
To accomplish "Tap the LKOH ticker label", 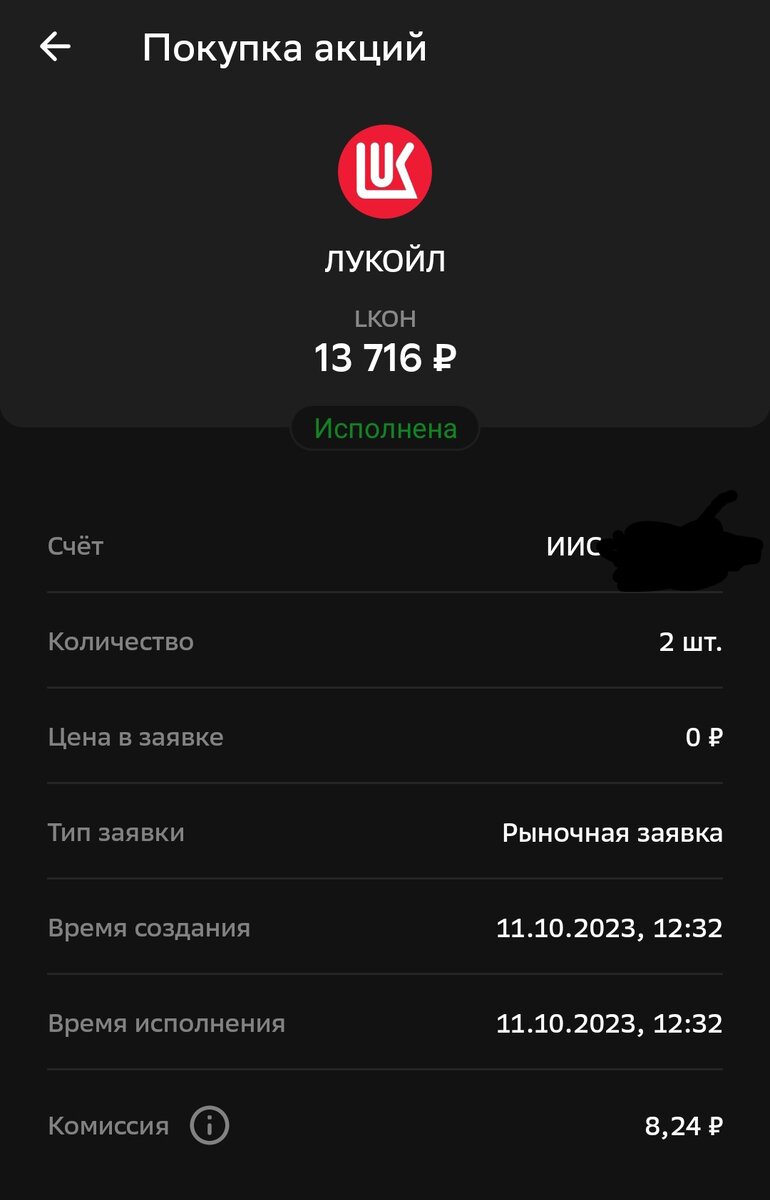I will tap(385, 318).
